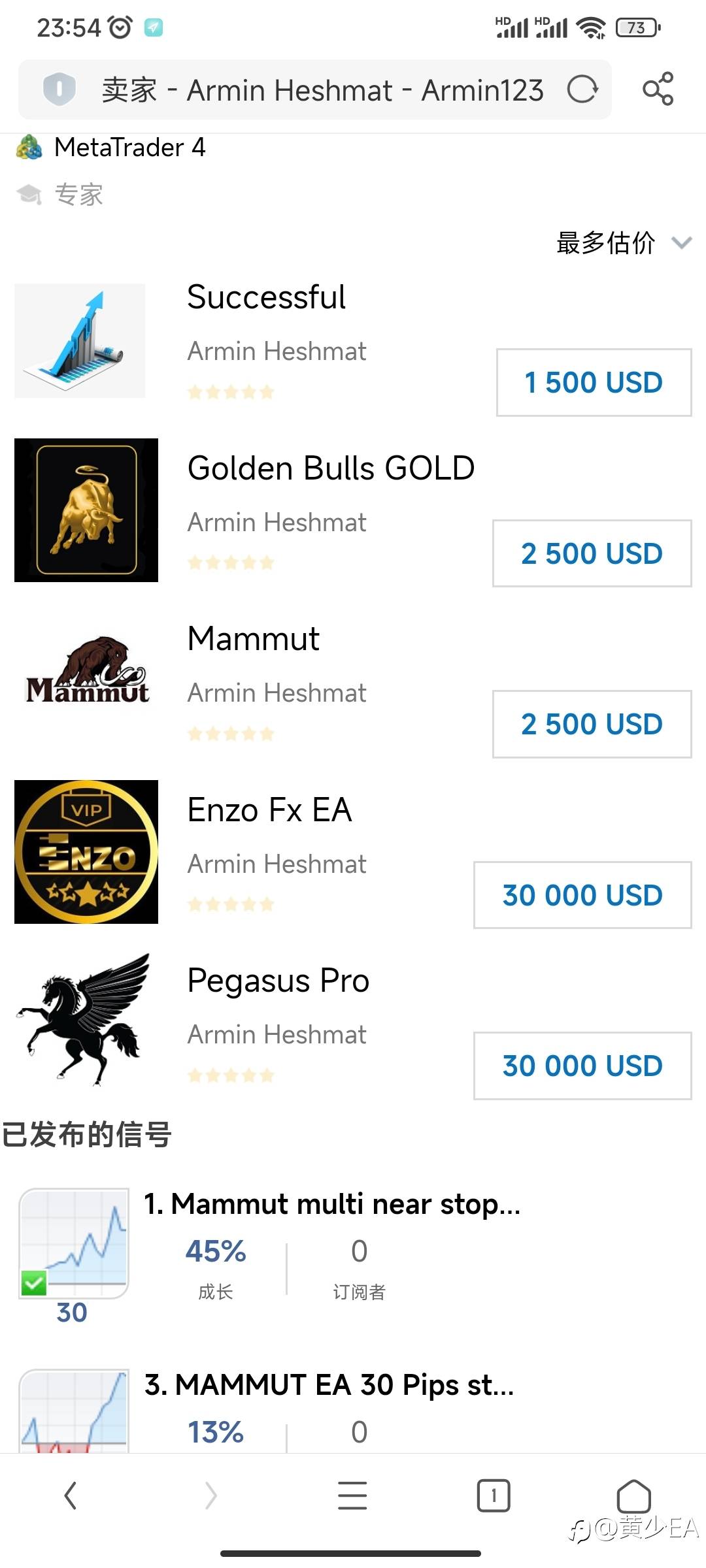Open the browser menu
This screenshot has width=706, height=1568.
(352, 1495)
